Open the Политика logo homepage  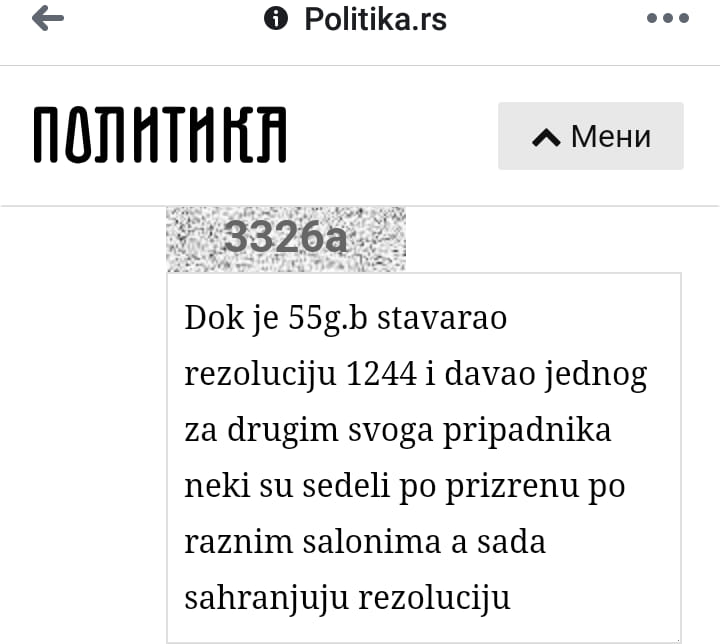160,136
